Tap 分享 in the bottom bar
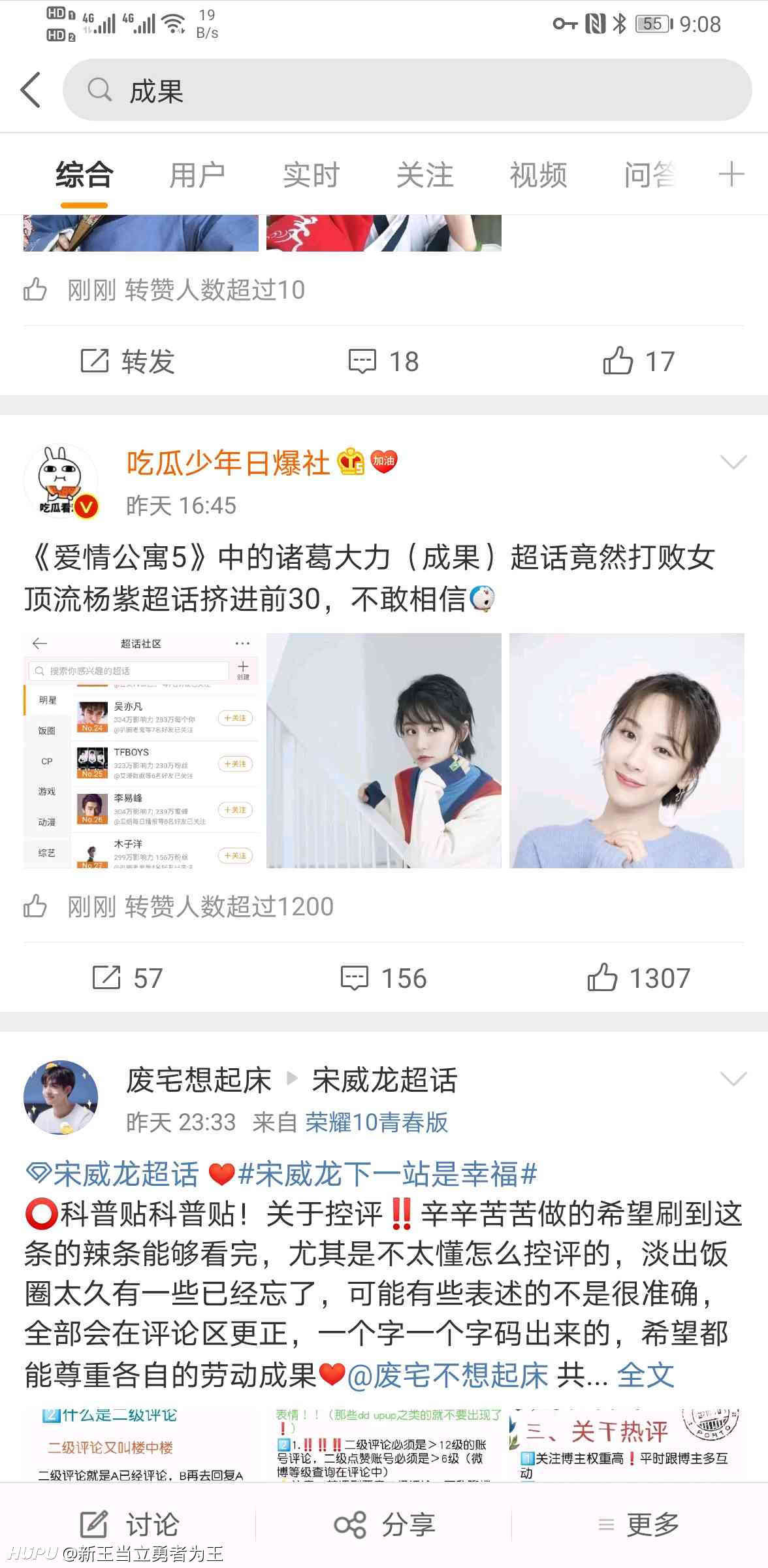 click(384, 1525)
